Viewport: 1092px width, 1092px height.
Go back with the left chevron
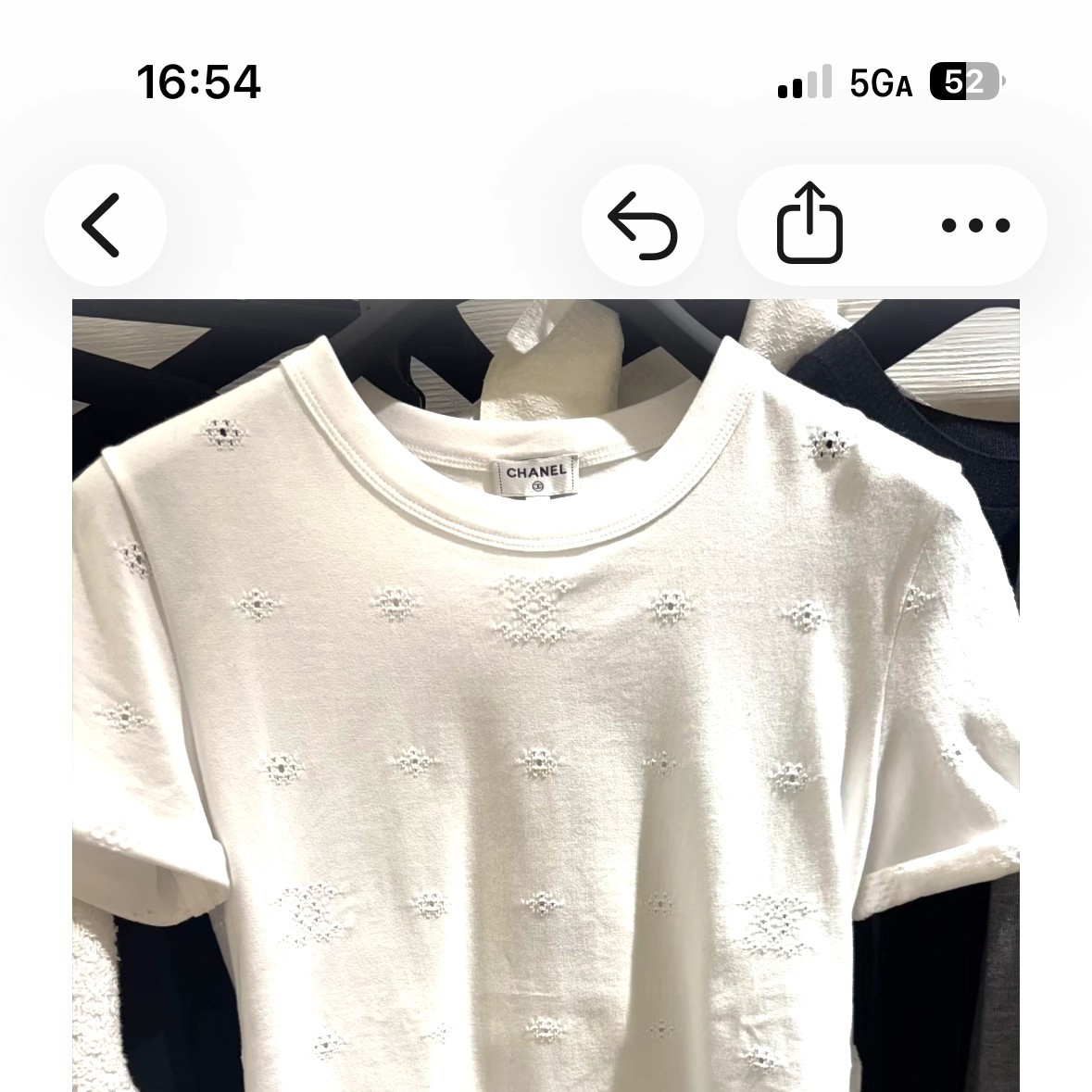105,225
